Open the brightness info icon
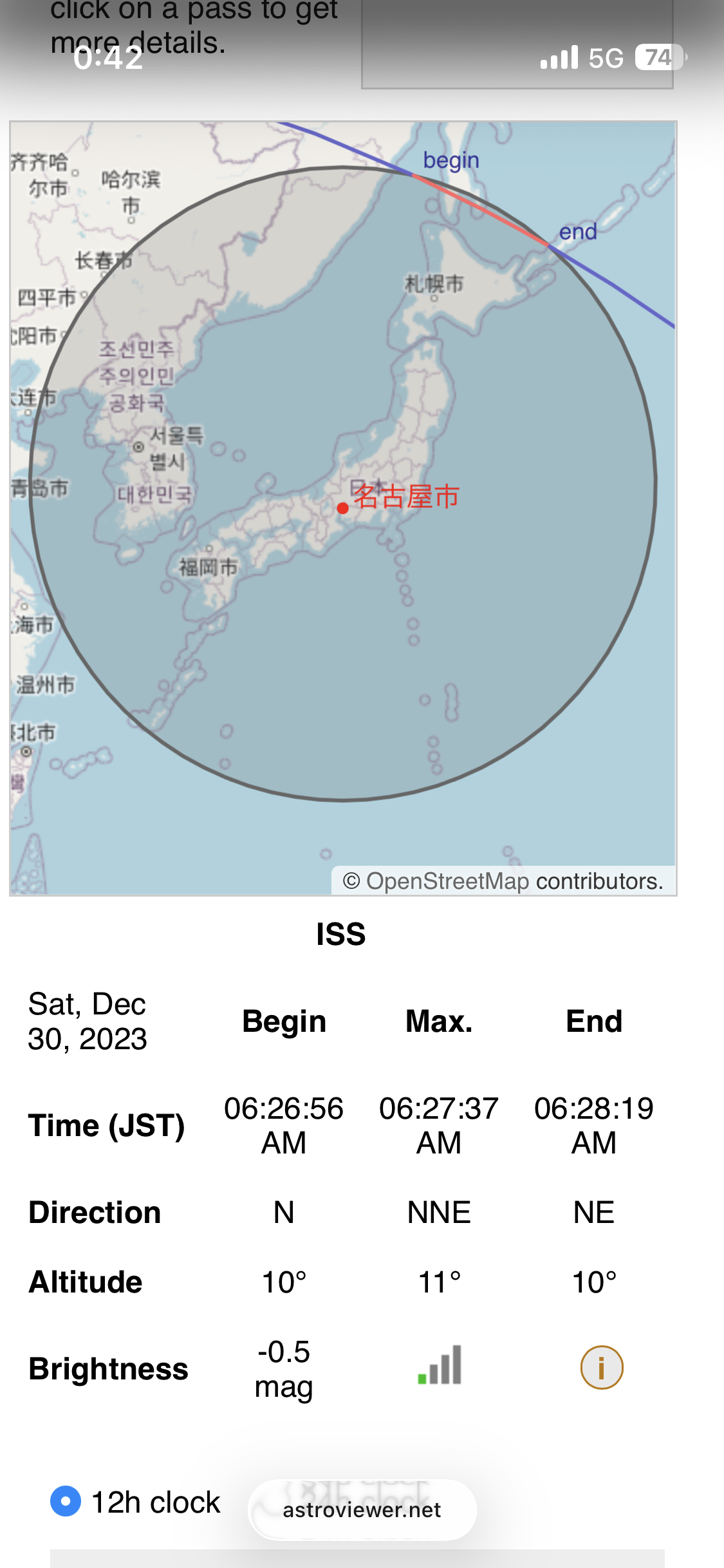The width and height of the screenshot is (724, 1568). (x=601, y=1368)
